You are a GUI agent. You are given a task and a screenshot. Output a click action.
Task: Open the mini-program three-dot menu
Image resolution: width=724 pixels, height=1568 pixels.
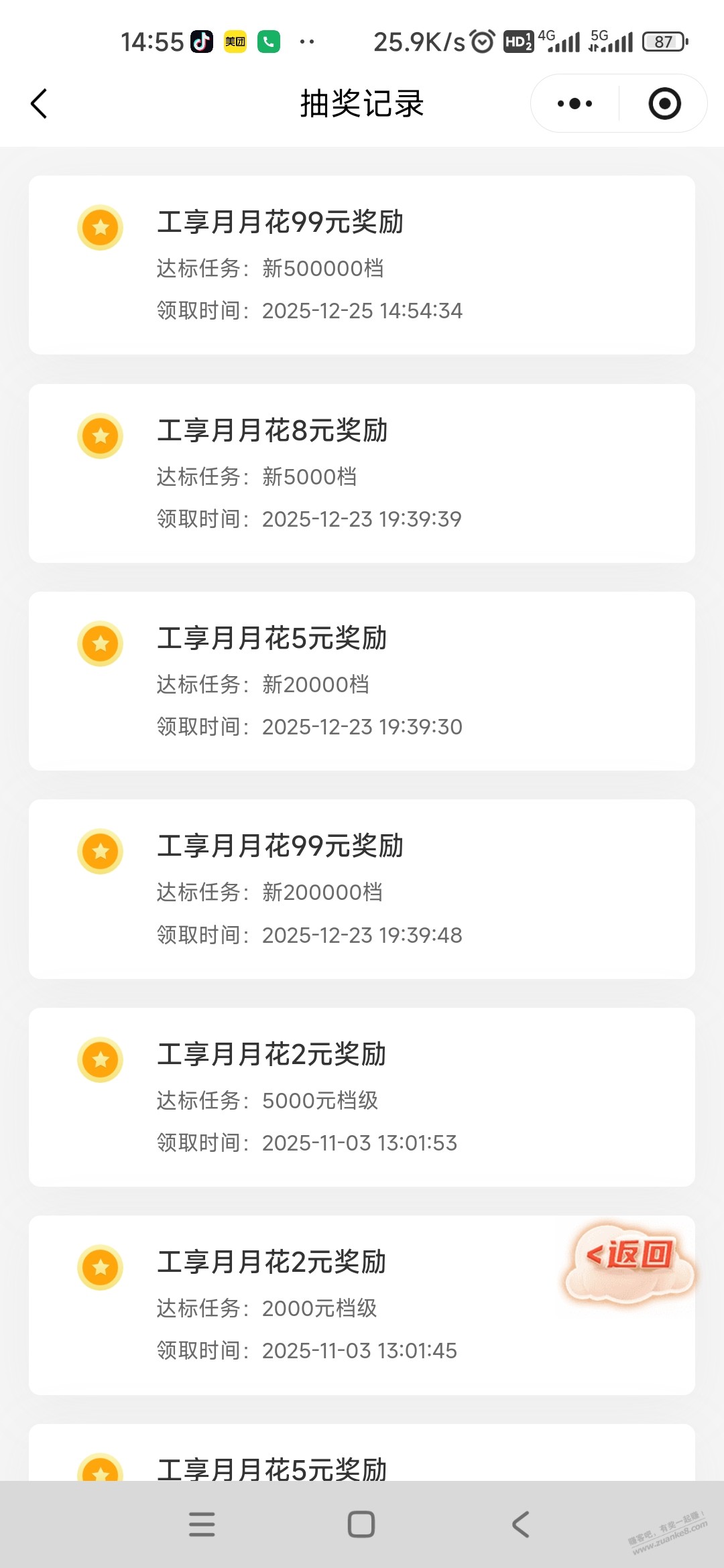click(x=575, y=104)
